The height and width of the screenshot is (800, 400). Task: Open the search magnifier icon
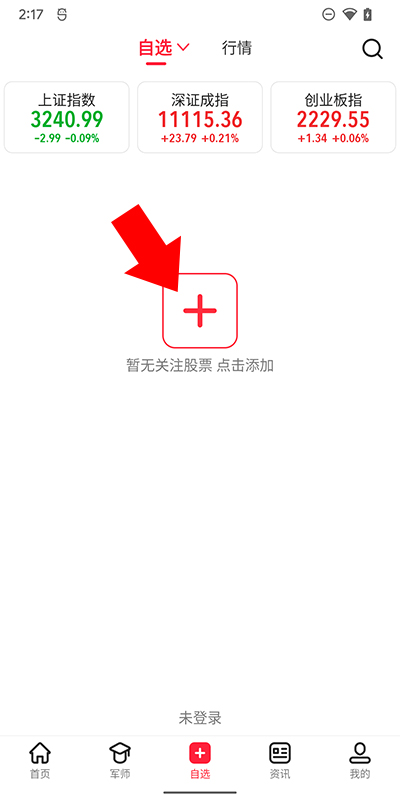[372, 49]
